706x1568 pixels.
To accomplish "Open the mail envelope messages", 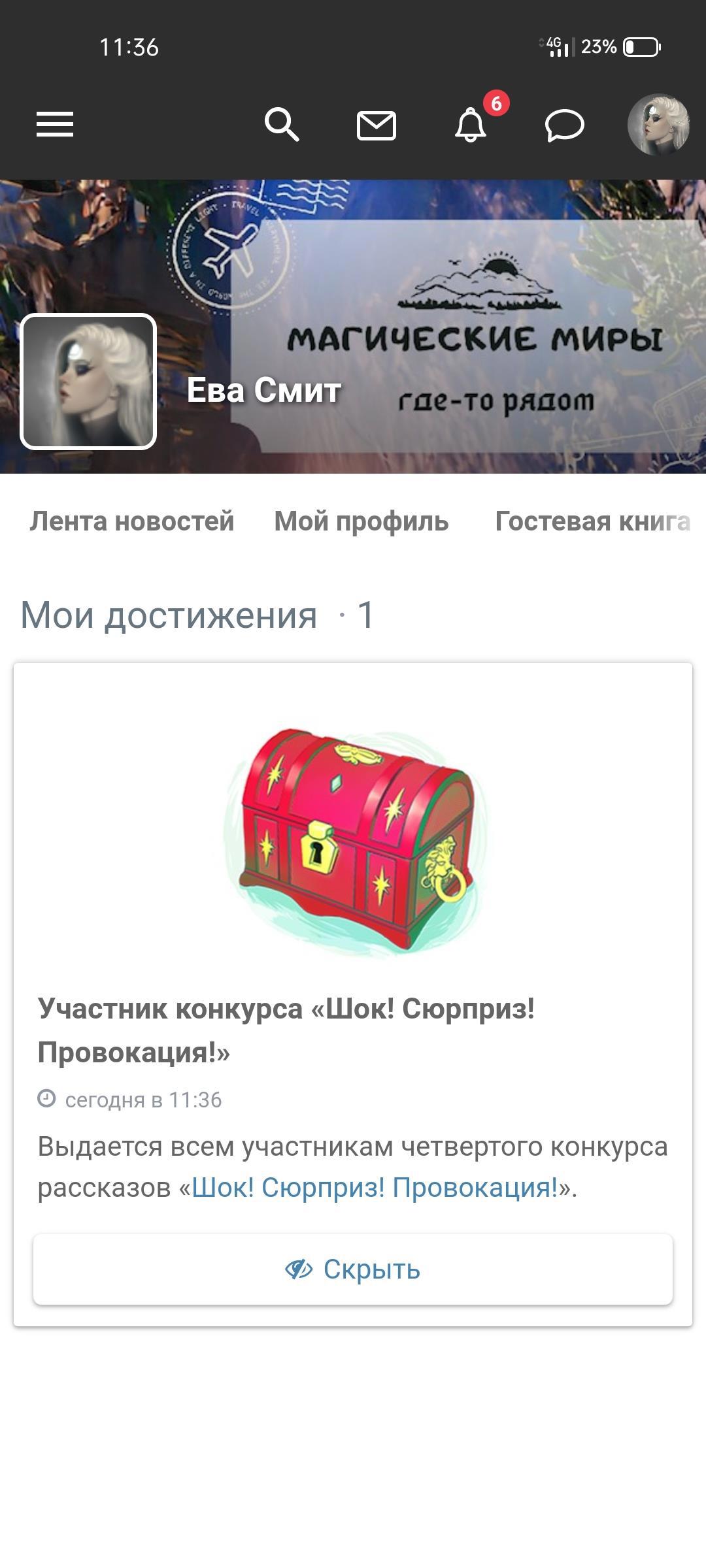I will coord(377,125).
